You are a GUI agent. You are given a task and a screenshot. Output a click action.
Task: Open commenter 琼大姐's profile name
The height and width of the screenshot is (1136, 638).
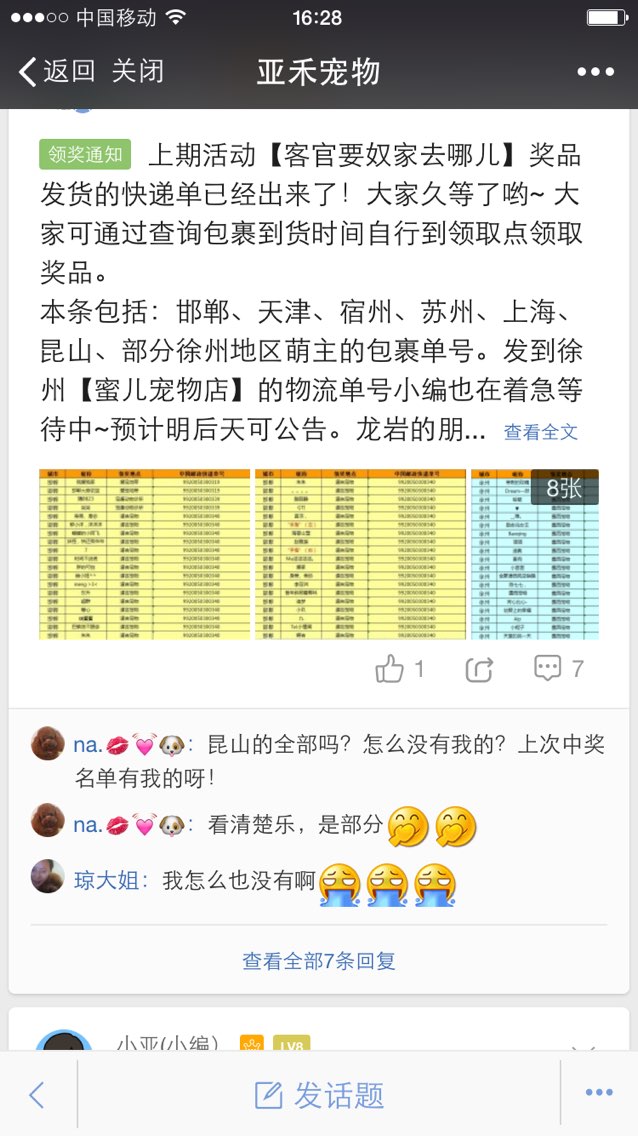111,880
